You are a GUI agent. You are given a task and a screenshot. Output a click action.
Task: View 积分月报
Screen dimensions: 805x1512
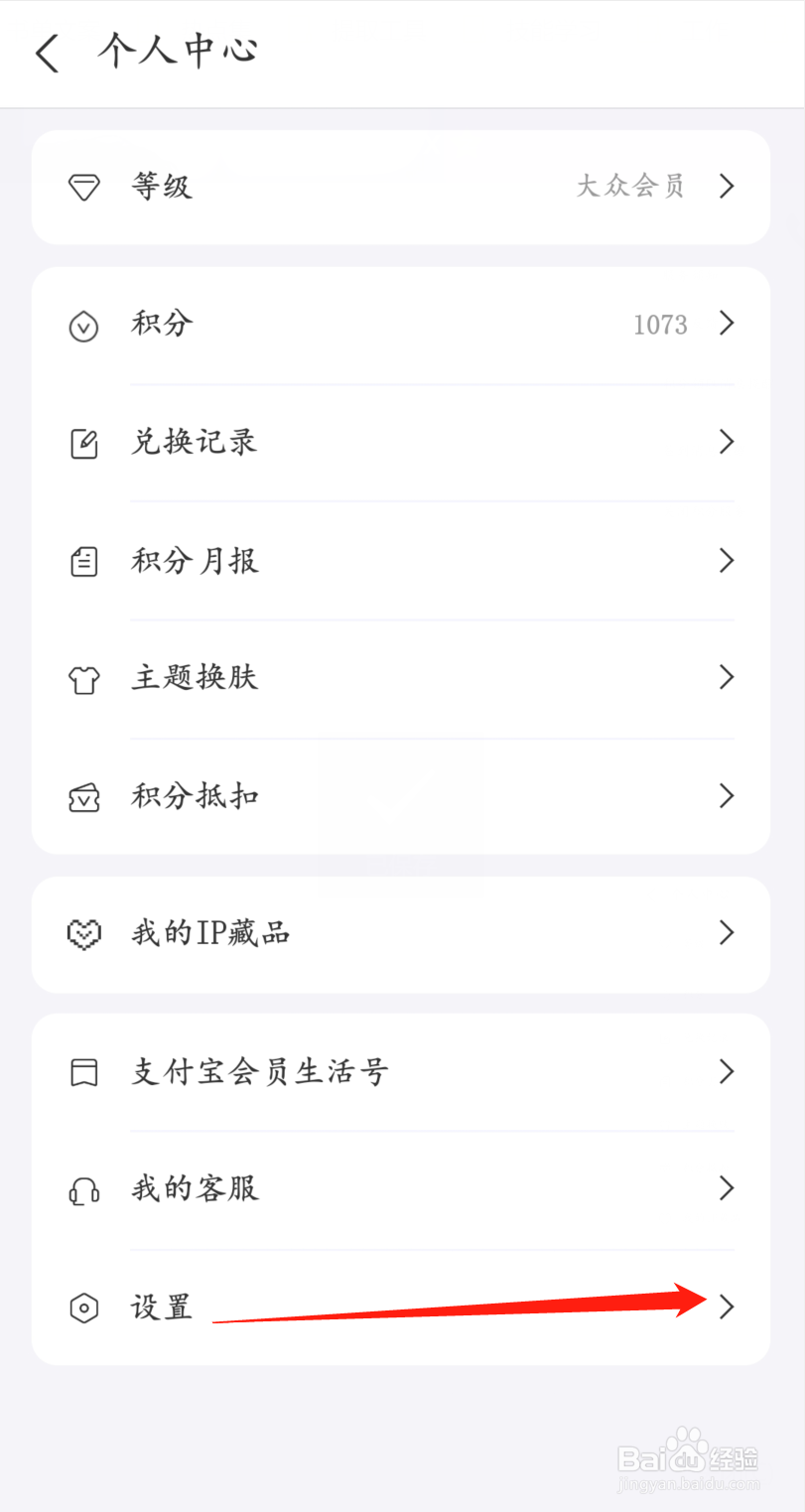pos(401,561)
